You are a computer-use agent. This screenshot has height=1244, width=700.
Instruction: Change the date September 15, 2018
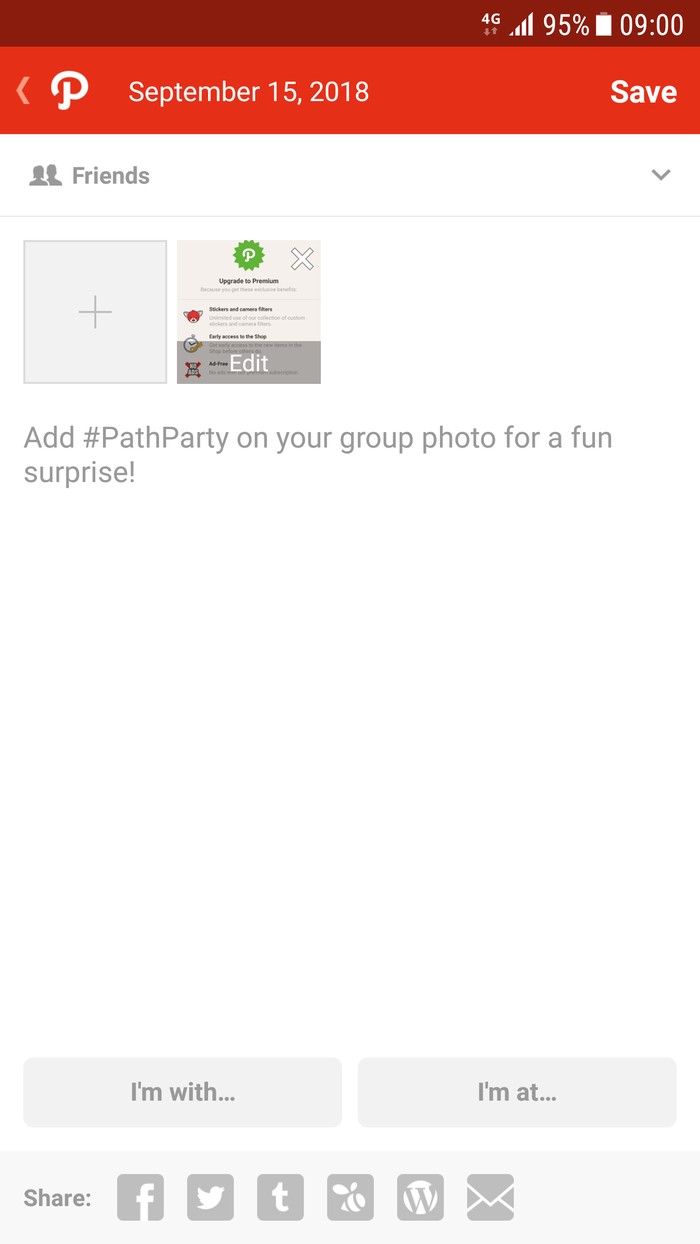point(249,92)
